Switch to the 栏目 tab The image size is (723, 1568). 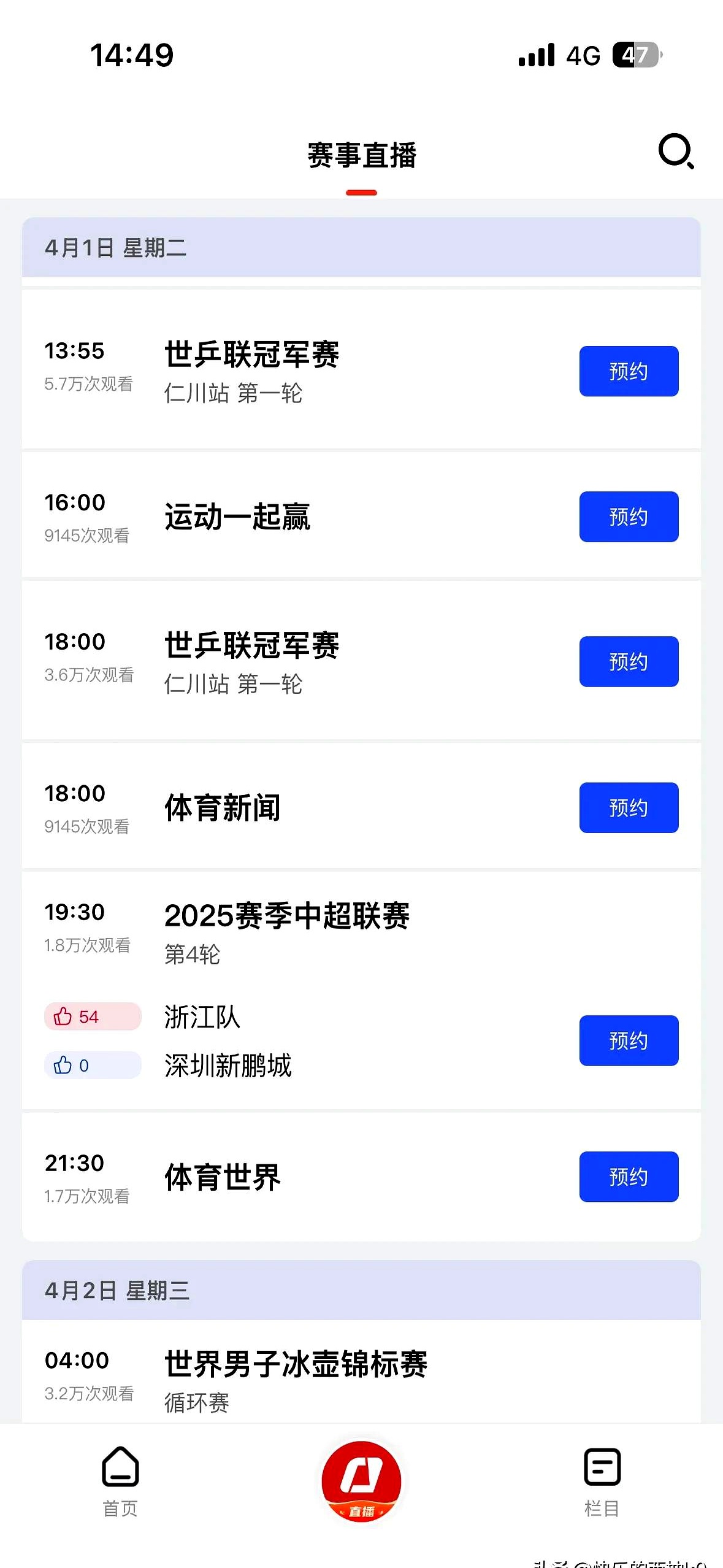(x=602, y=1481)
